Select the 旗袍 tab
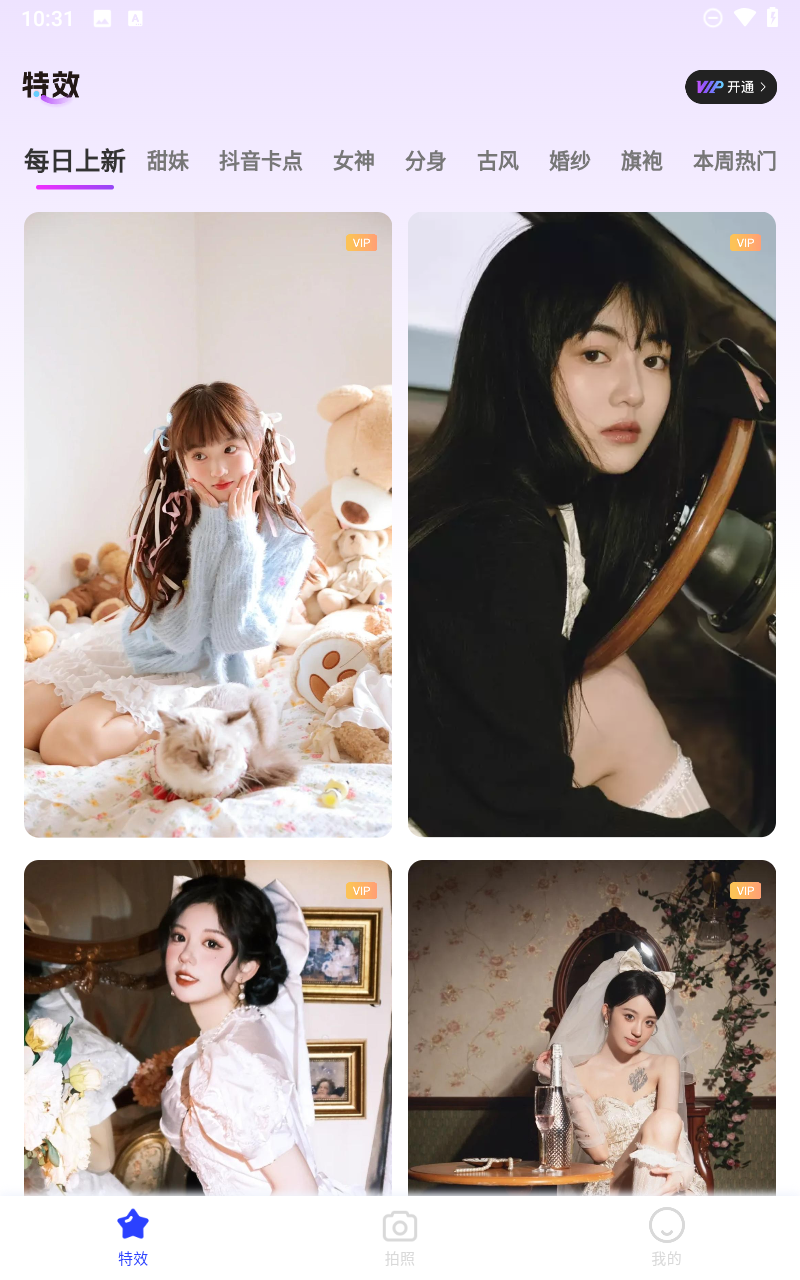Viewport: 800px width, 1280px height. (x=642, y=161)
